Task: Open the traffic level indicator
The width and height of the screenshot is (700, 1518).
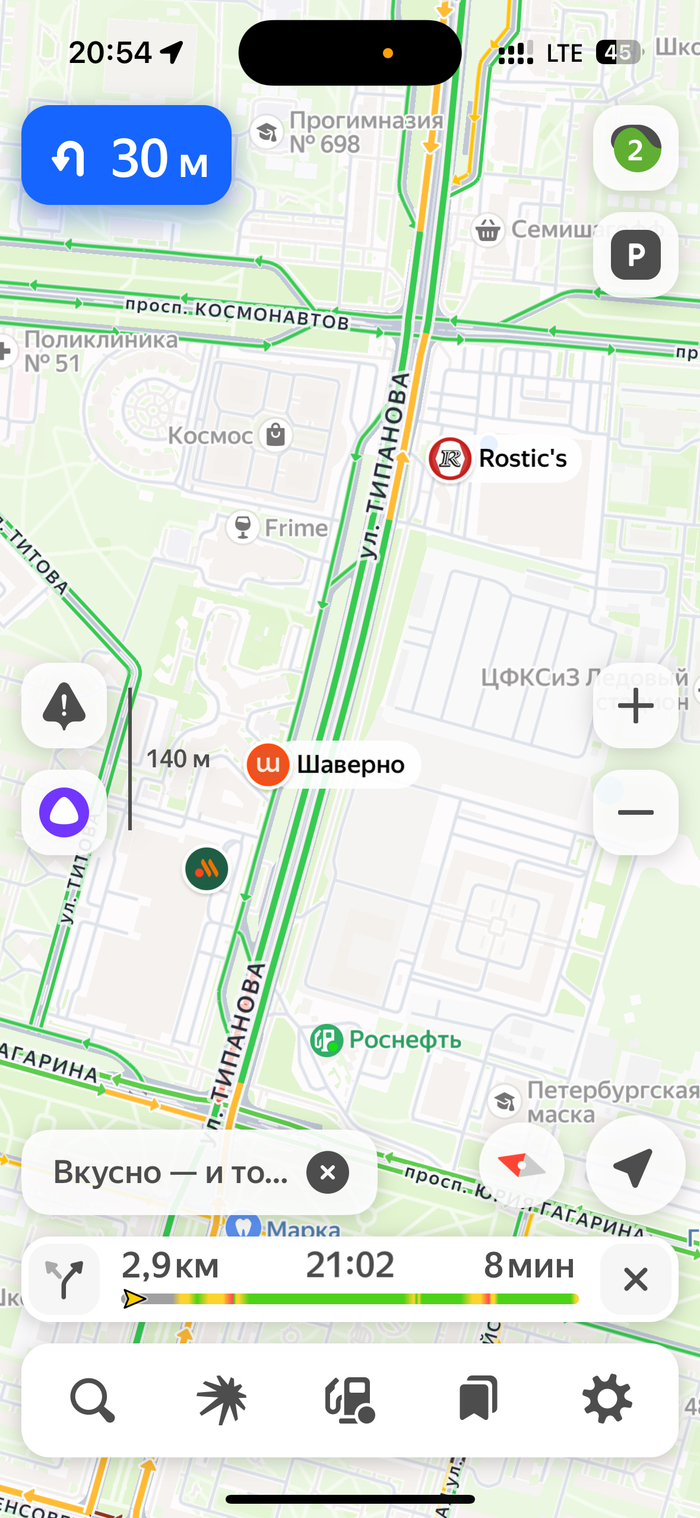Action: coord(635,150)
